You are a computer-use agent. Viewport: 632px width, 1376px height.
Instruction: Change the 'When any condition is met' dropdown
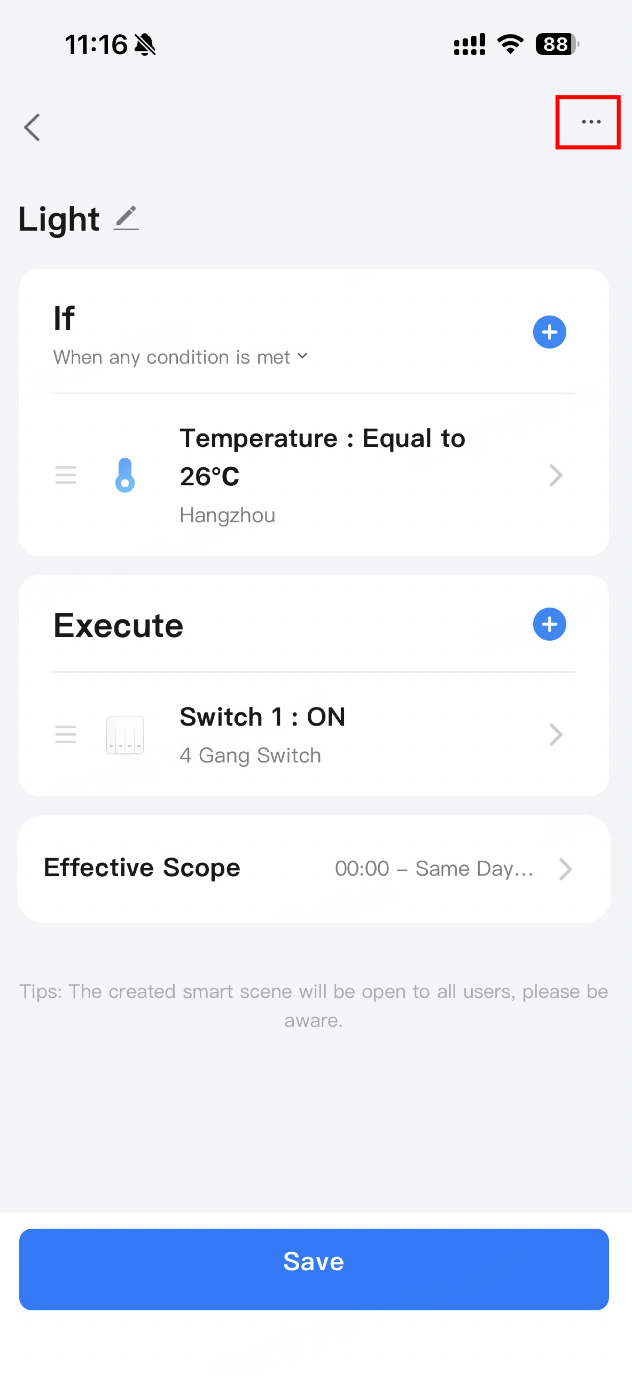click(x=181, y=357)
